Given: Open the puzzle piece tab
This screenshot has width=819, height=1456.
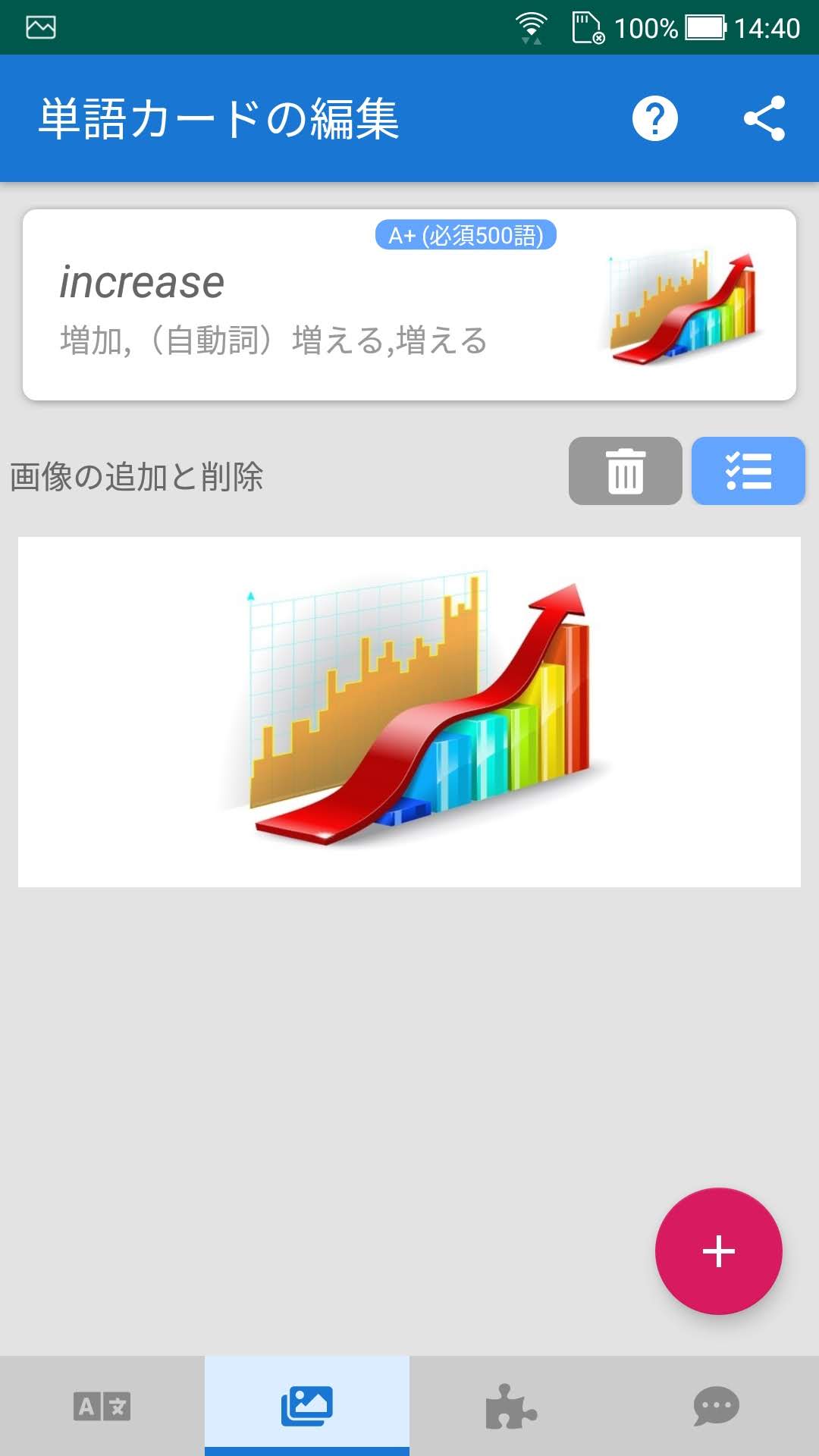Looking at the screenshot, I should 512,1406.
